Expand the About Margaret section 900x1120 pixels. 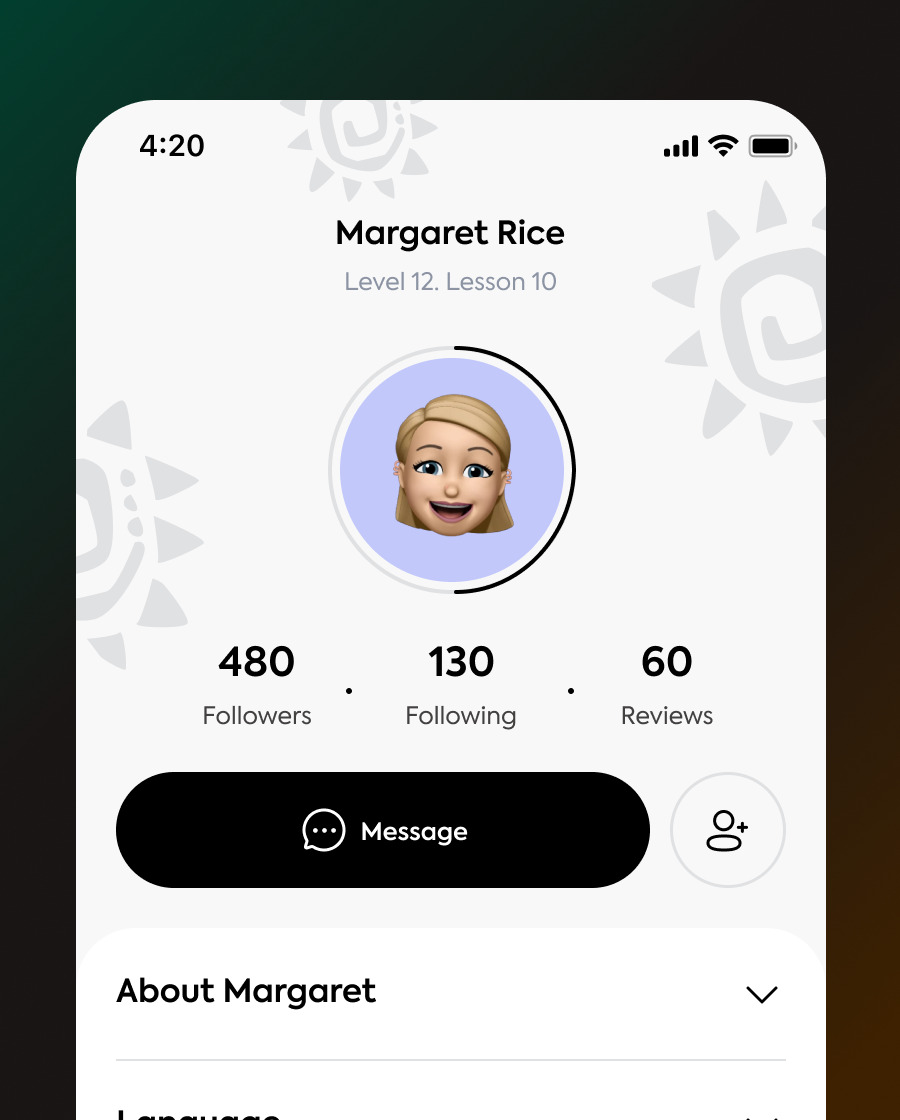click(x=761, y=994)
